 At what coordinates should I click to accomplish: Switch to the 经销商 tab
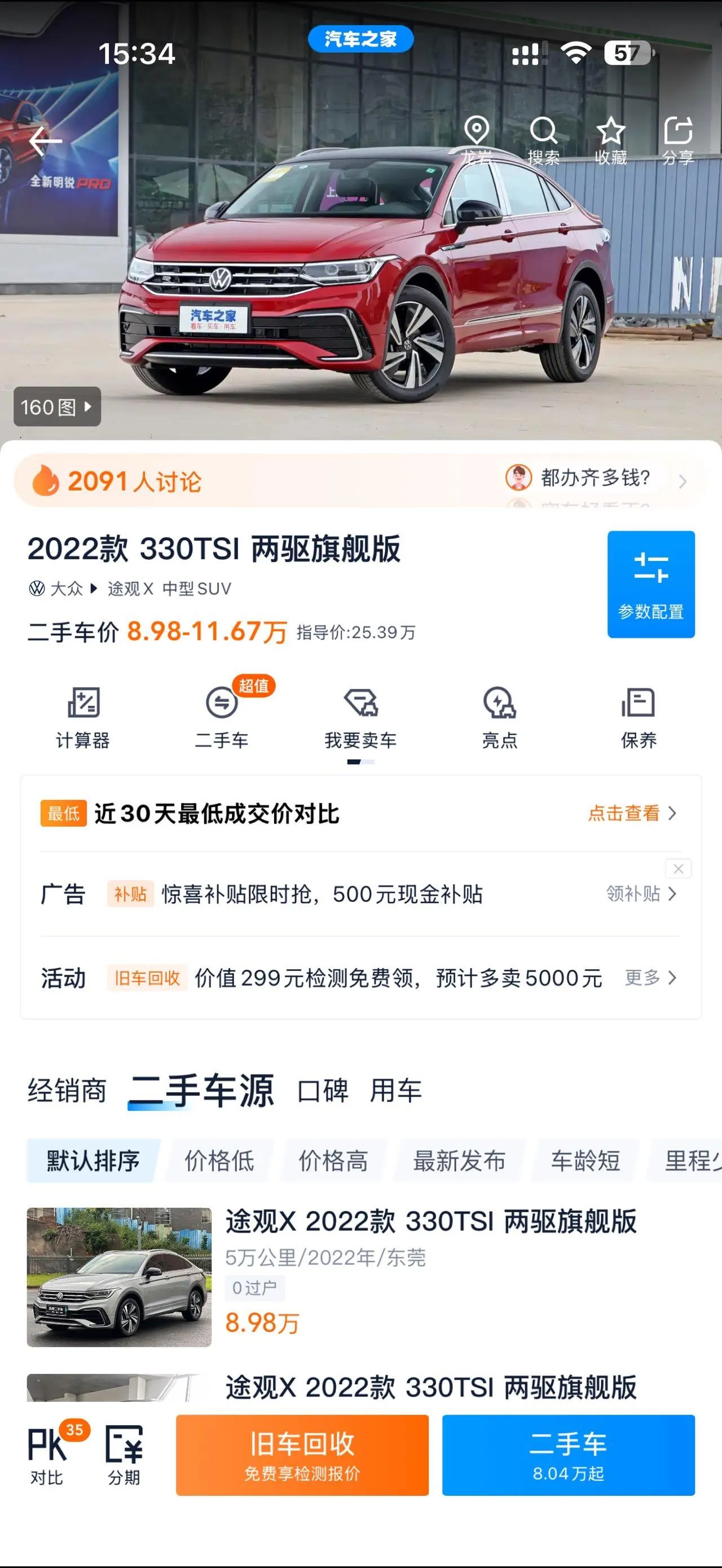click(x=67, y=1090)
